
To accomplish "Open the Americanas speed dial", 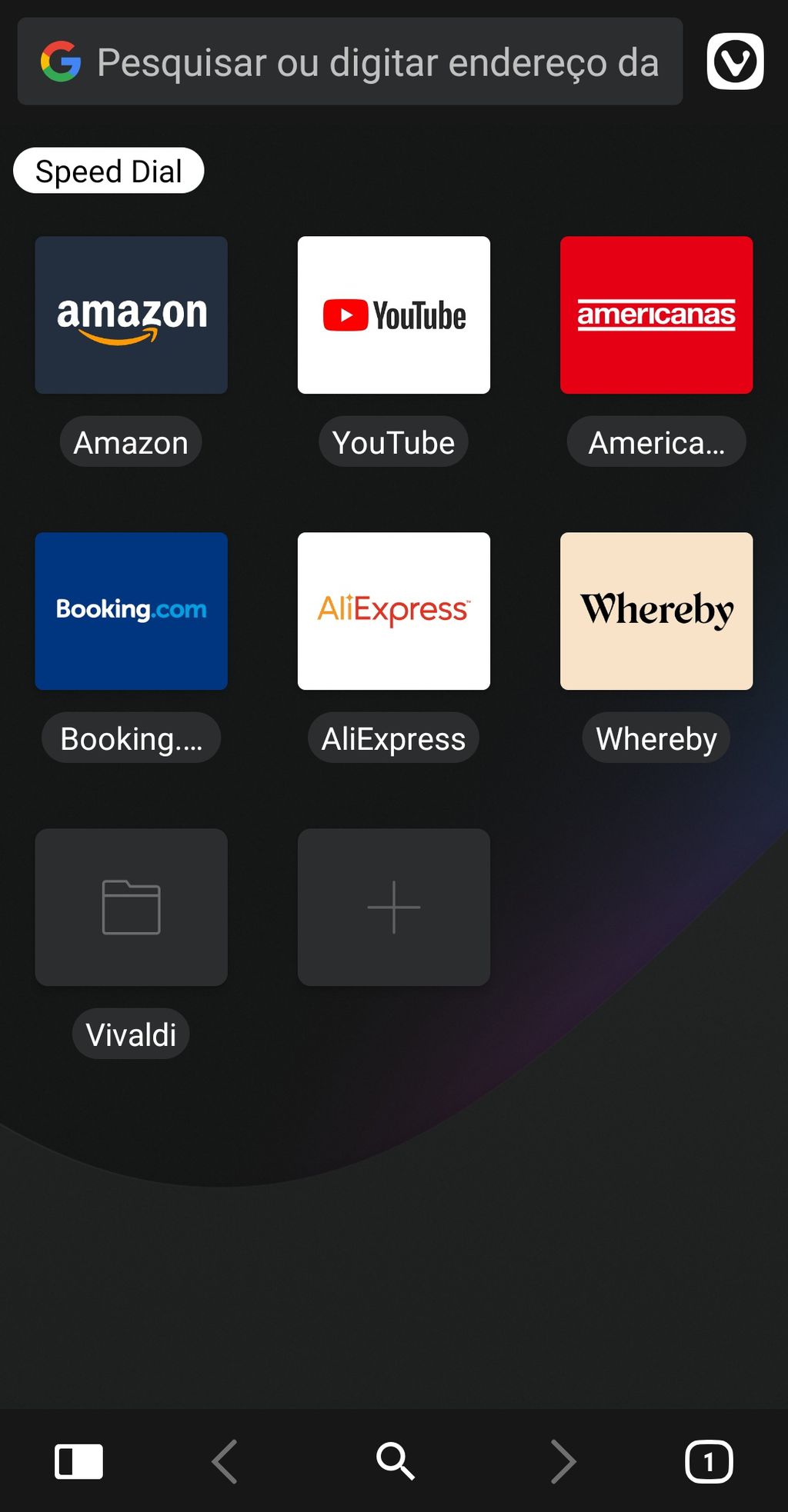I will click(656, 315).
